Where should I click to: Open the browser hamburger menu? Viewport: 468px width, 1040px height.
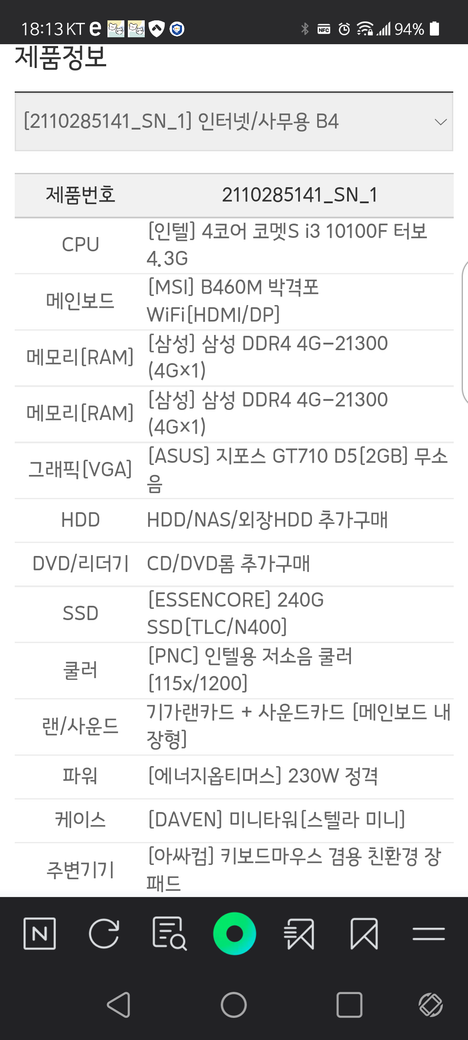tap(429, 934)
